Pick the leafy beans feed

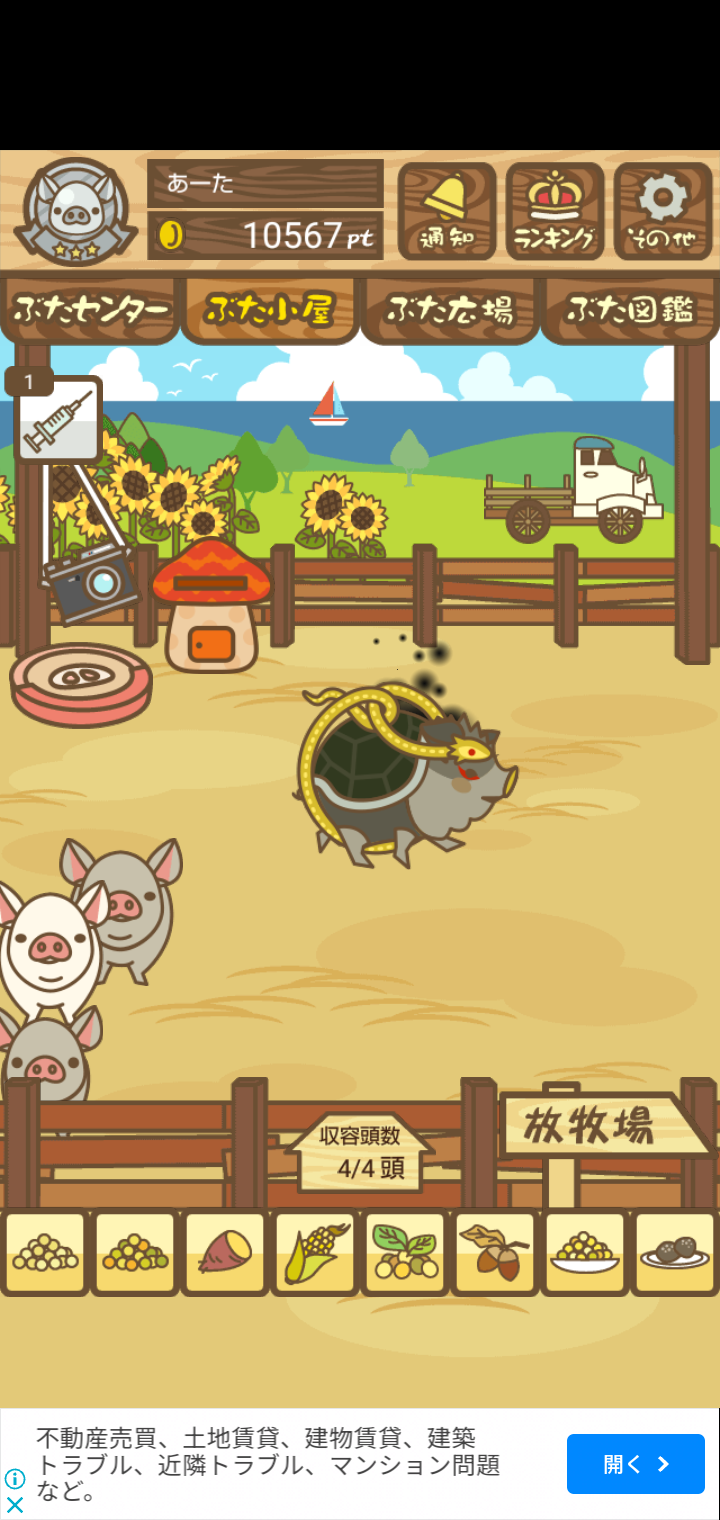tap(405, 1253)
